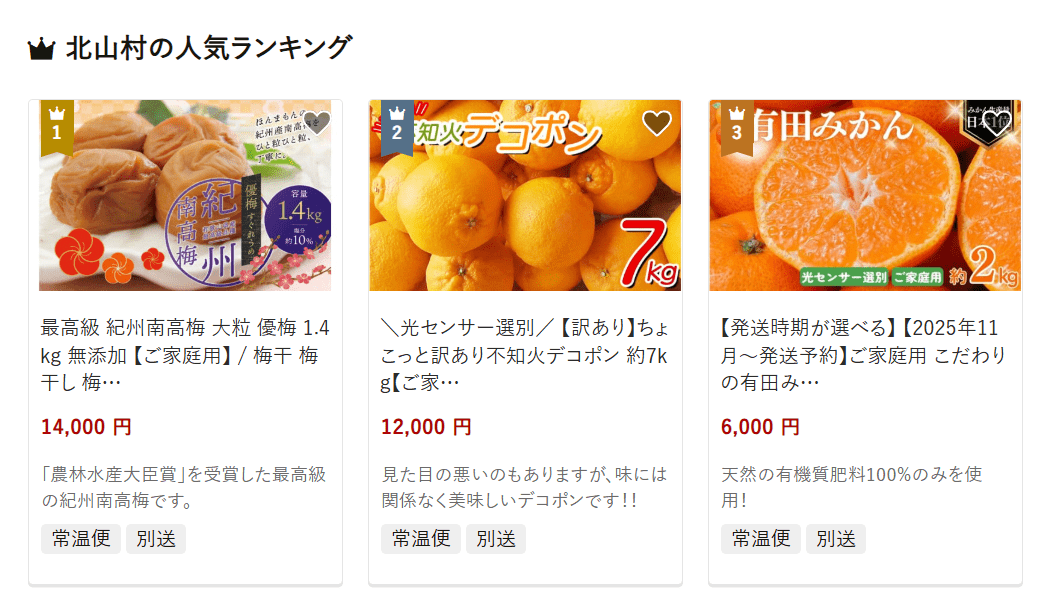
Task: View the こだわりの有田みかん product details
Action: click(x=865, y=355)
